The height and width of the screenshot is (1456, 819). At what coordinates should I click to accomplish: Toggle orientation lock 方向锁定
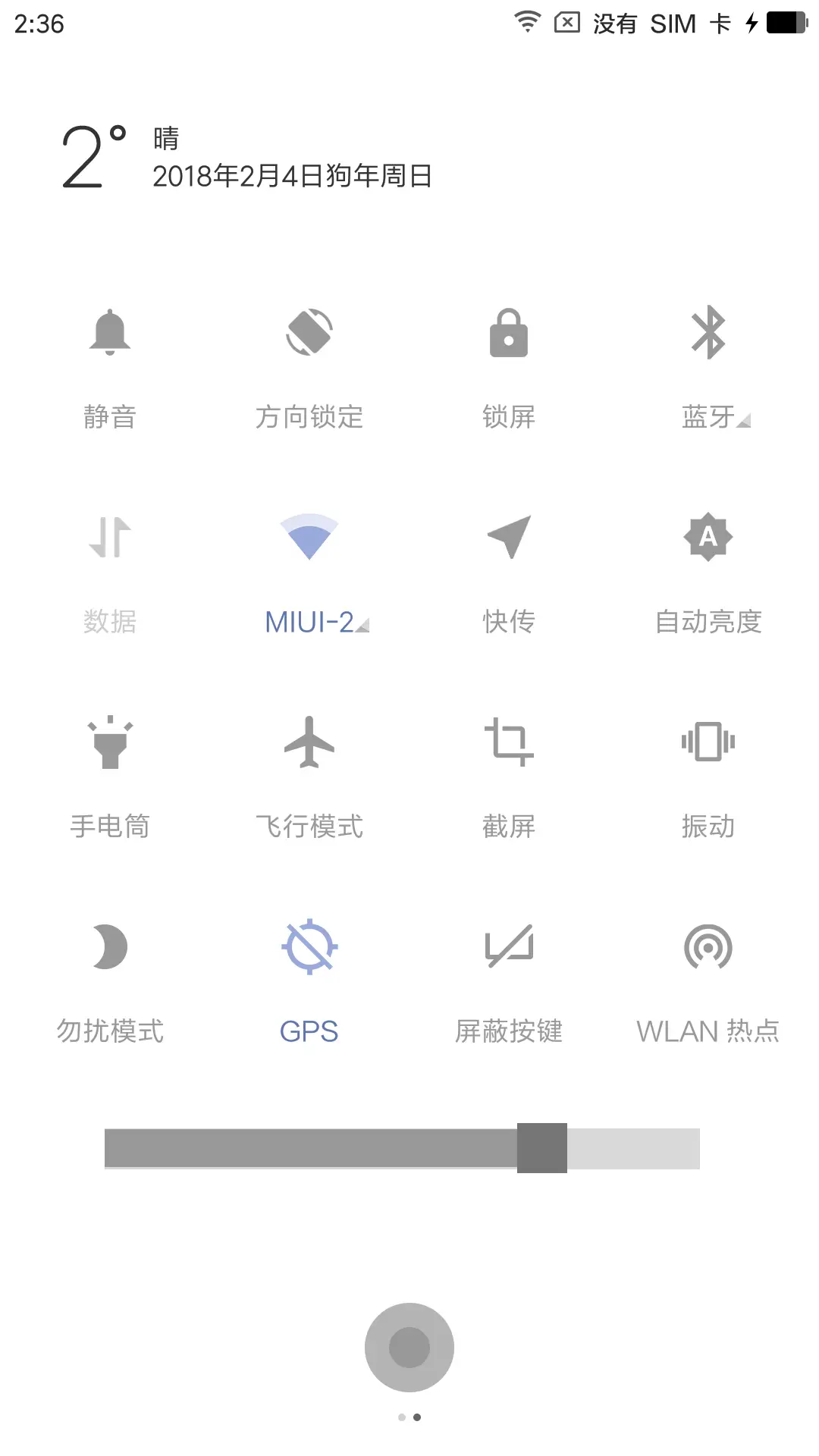click(309, 334)
